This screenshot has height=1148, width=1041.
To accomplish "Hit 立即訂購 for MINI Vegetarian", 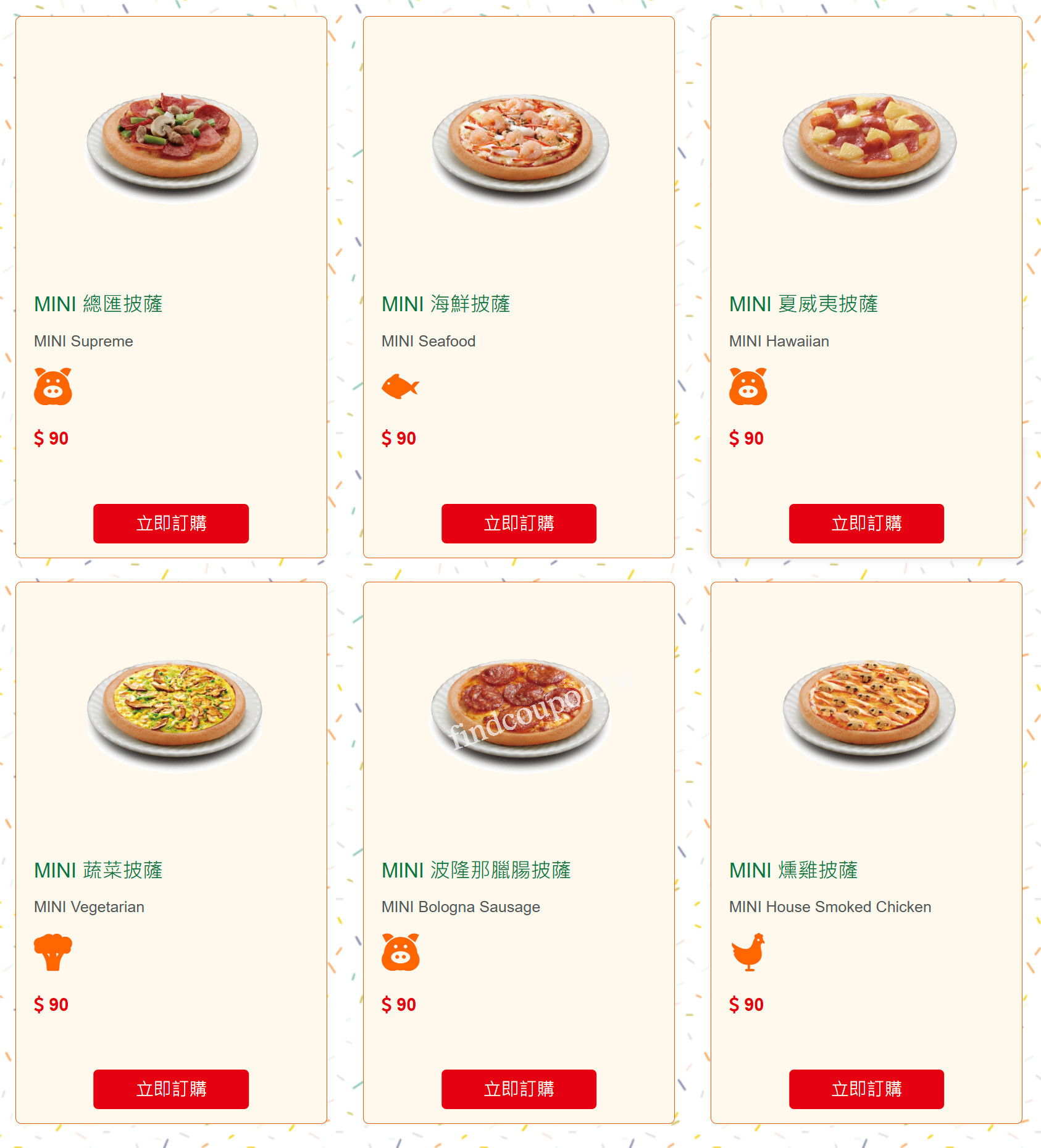I will click(171, 1089).
